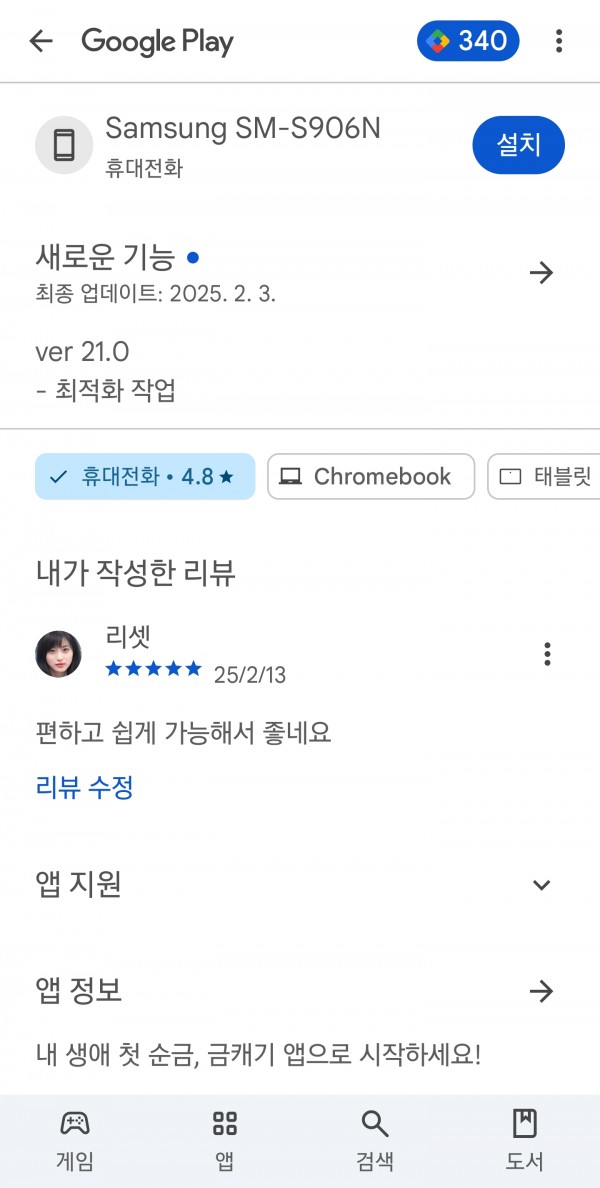600x1188 pixels.
Task: Switch to the 도서 tab
Action: (525, 1141)
